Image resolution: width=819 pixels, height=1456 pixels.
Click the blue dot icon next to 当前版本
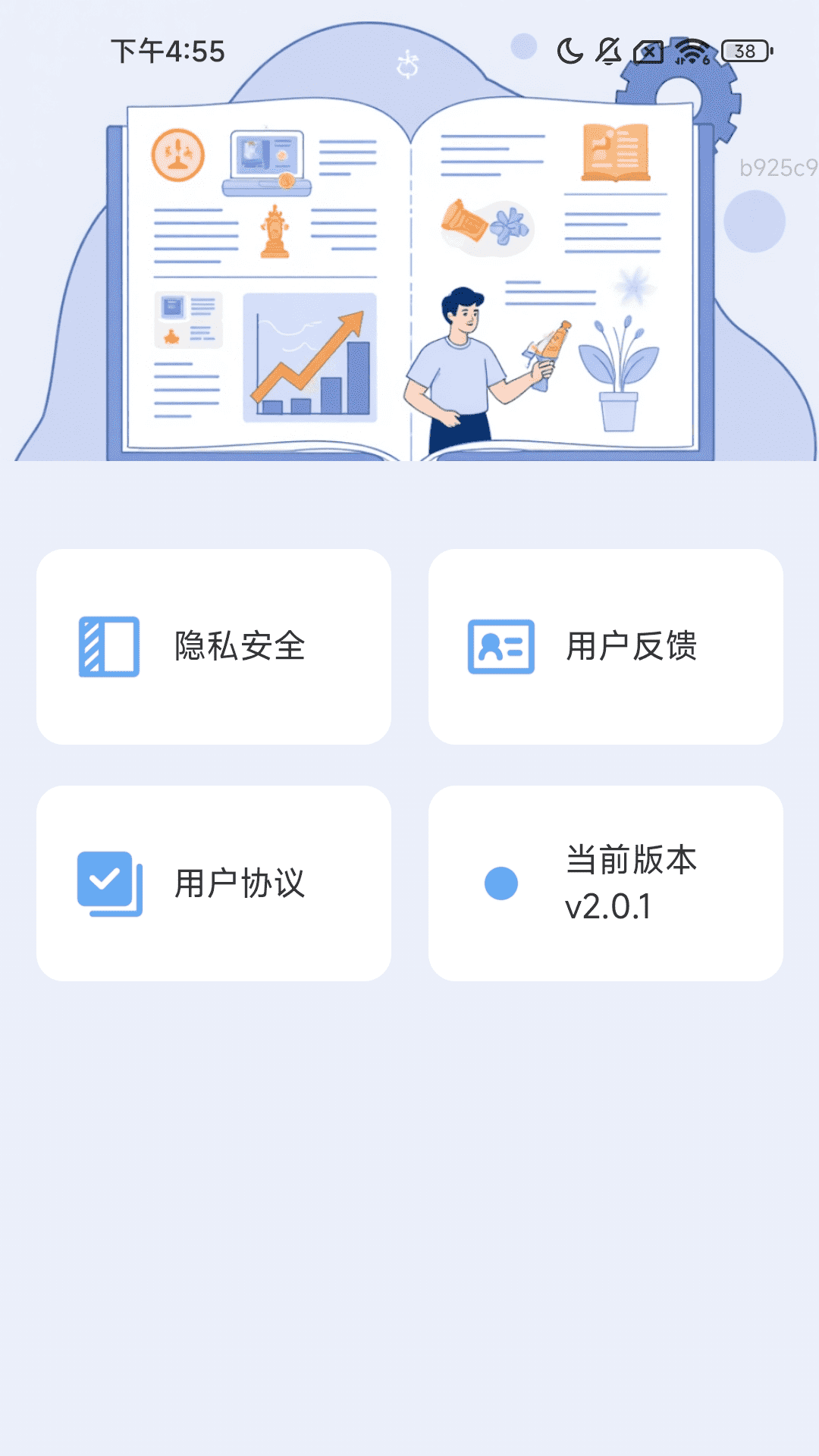(x=500, y=882)
